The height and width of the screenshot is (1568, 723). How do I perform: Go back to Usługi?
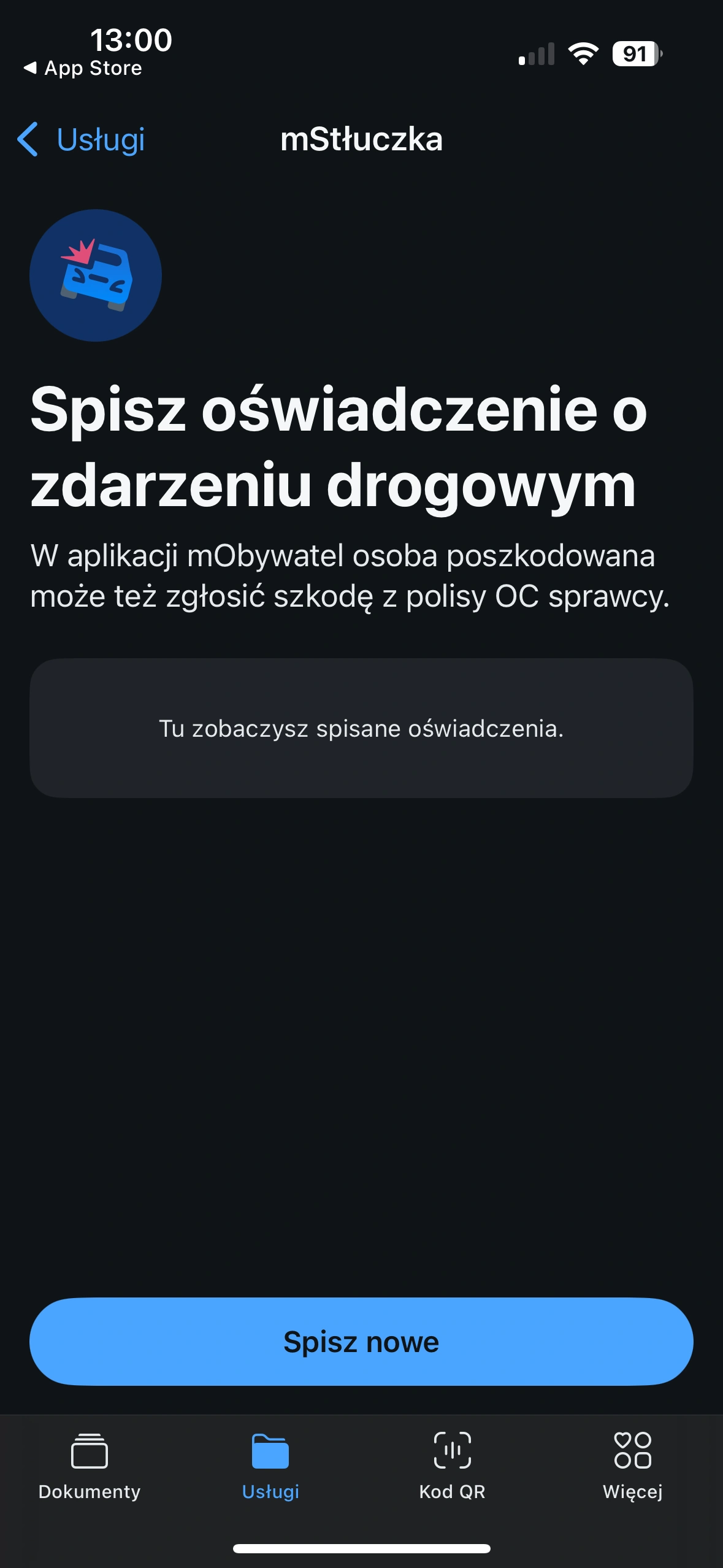[82, 139]
